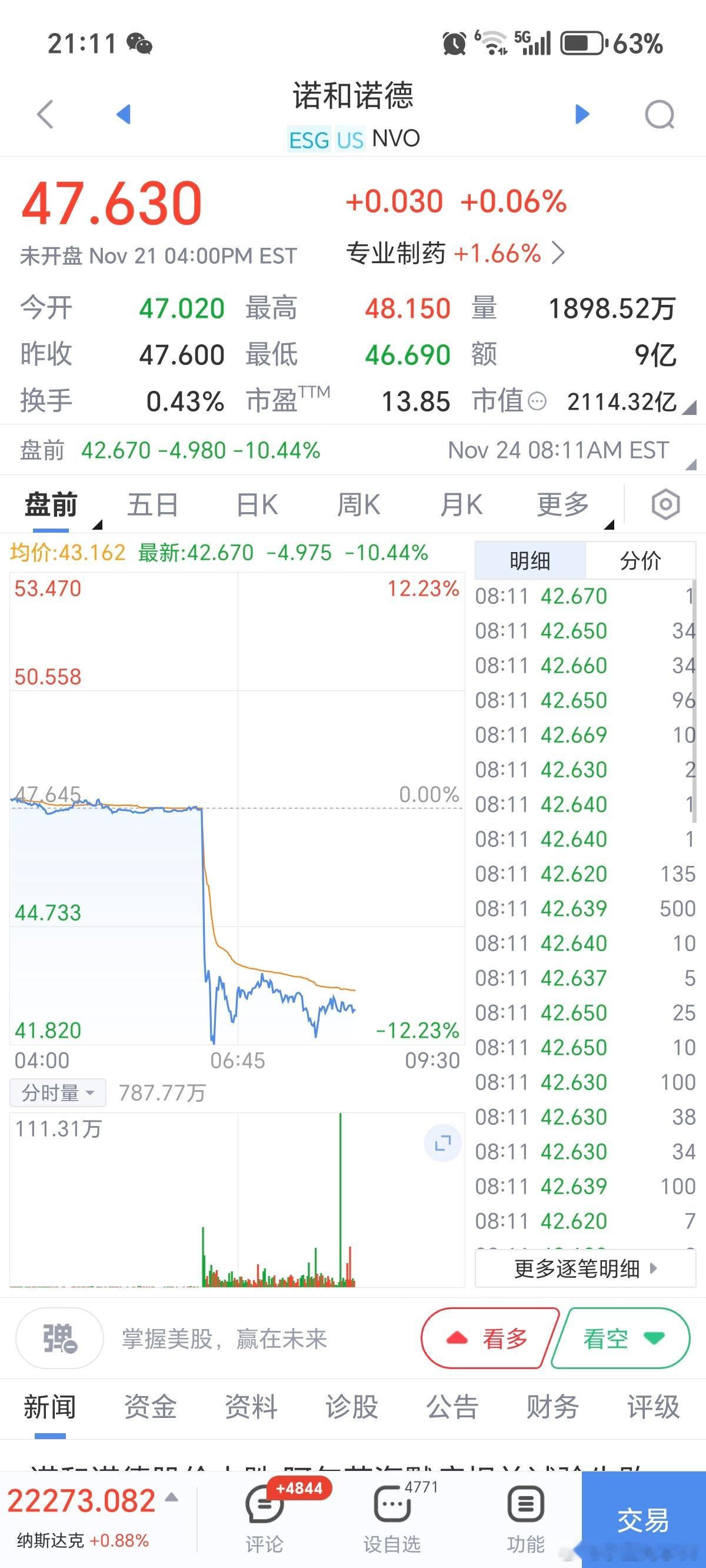
Task: Go back using the top-left arrow
Action: [x=46, y=114]
